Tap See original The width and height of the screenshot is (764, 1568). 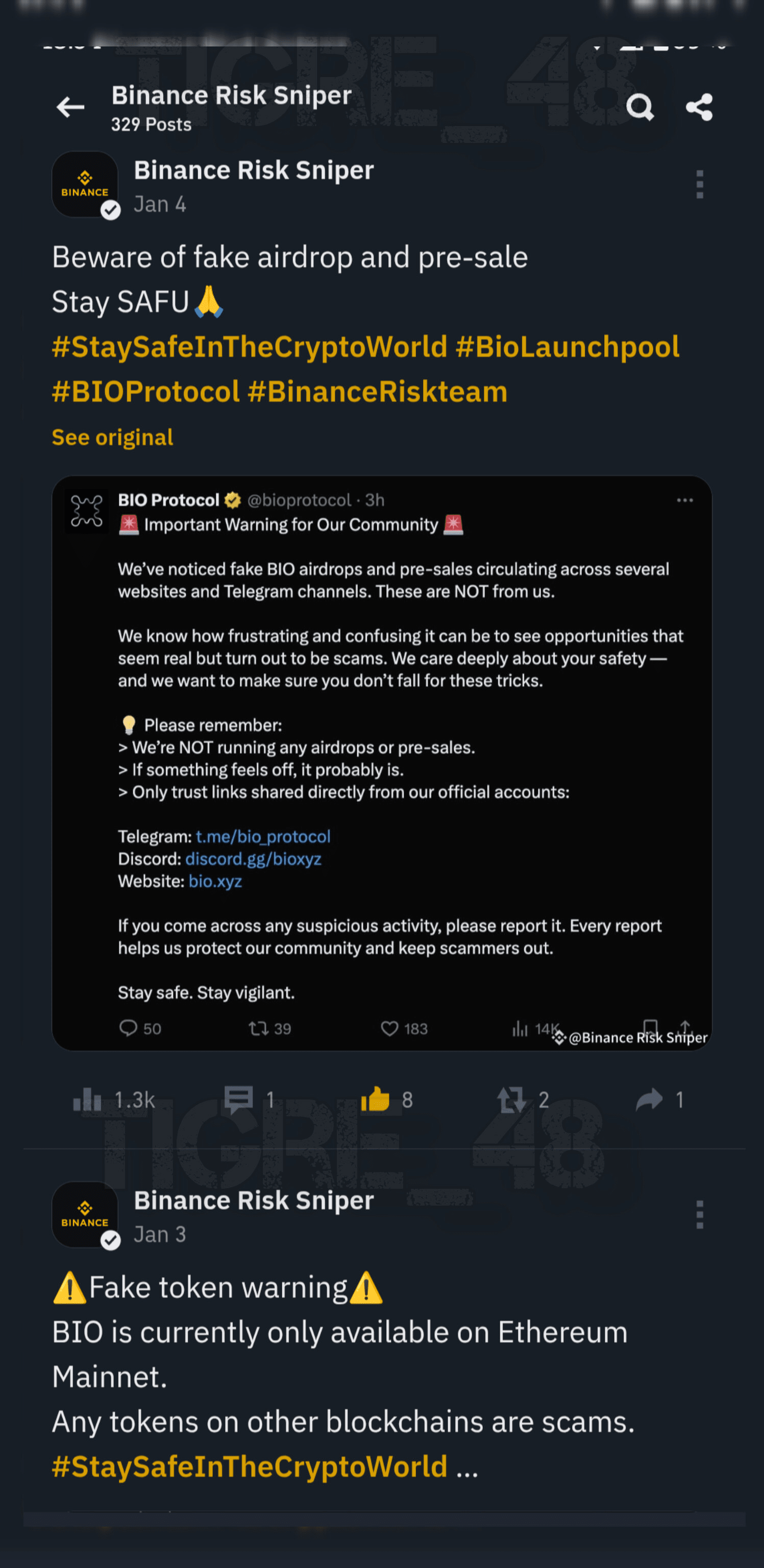(x=112, y=437)
